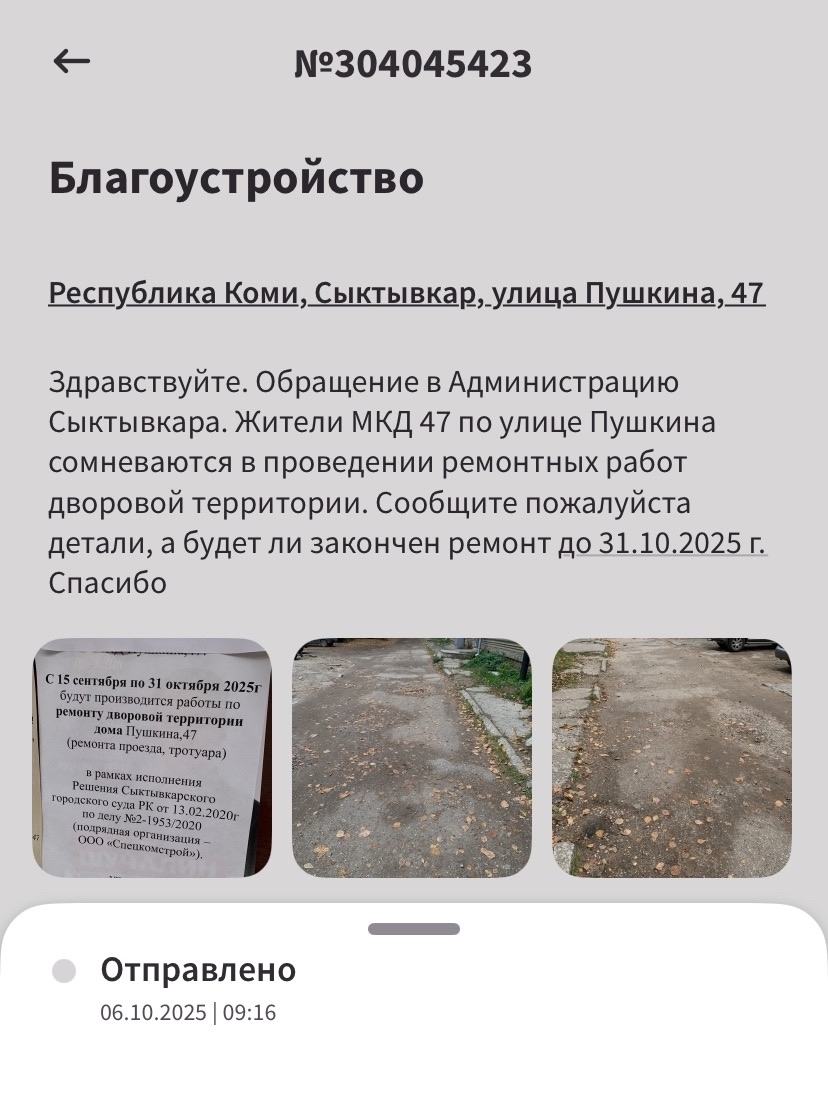This screenshot has height=1111, width=828.
Task: View the middle photo of the cracked driveway
Action: 411,758
